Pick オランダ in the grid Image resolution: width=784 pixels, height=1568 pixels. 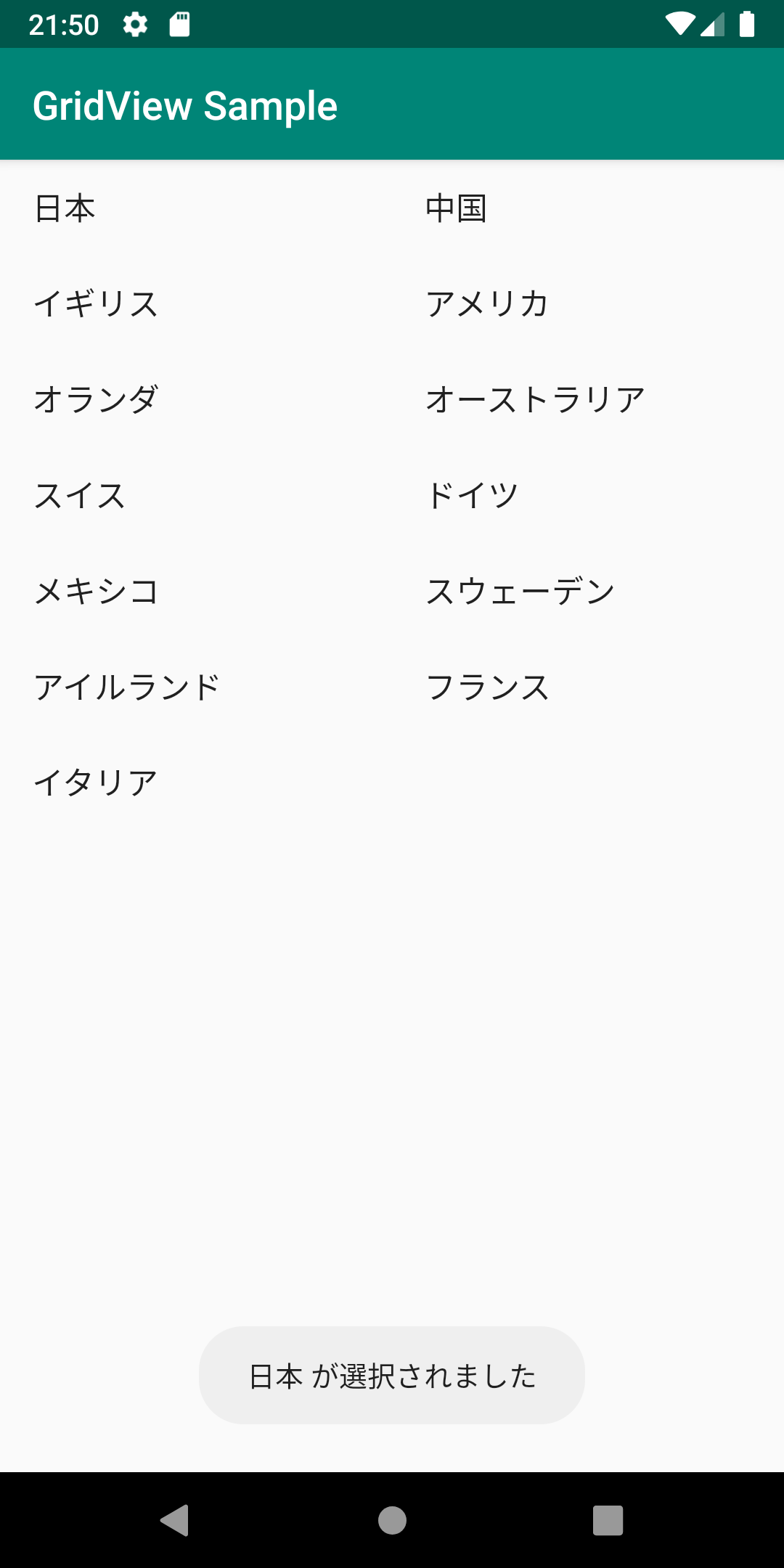[196, 400]
